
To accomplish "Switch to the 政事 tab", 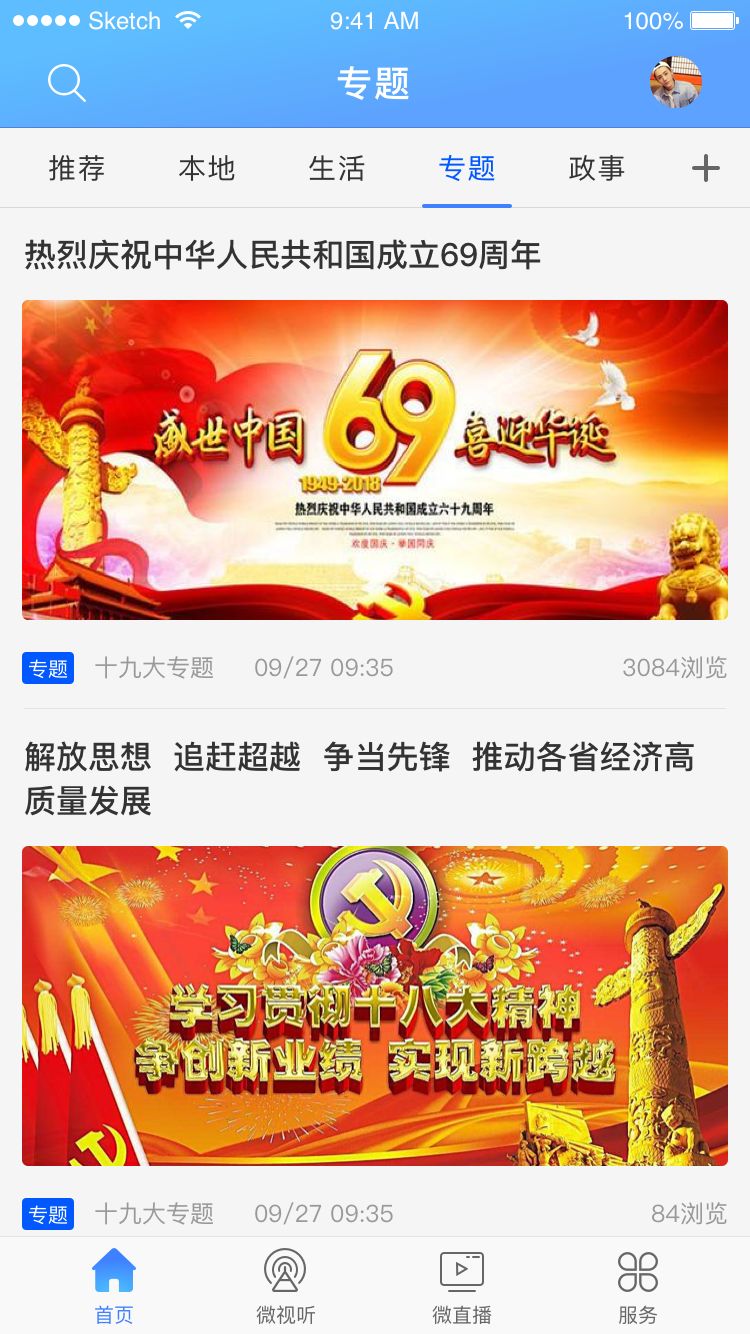I will 598,168.
